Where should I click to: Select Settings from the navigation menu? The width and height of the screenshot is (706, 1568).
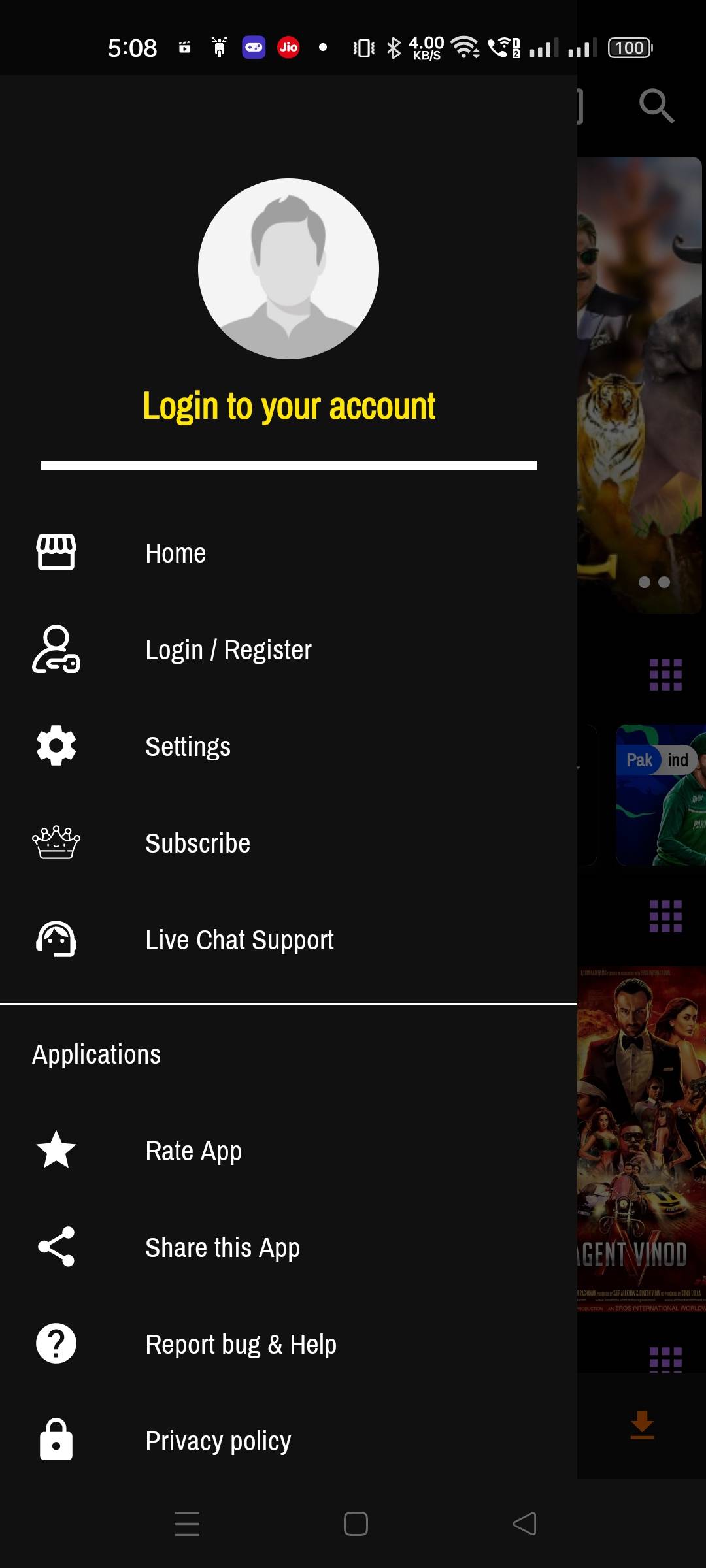pyautogui.click(x=188, y=746)
